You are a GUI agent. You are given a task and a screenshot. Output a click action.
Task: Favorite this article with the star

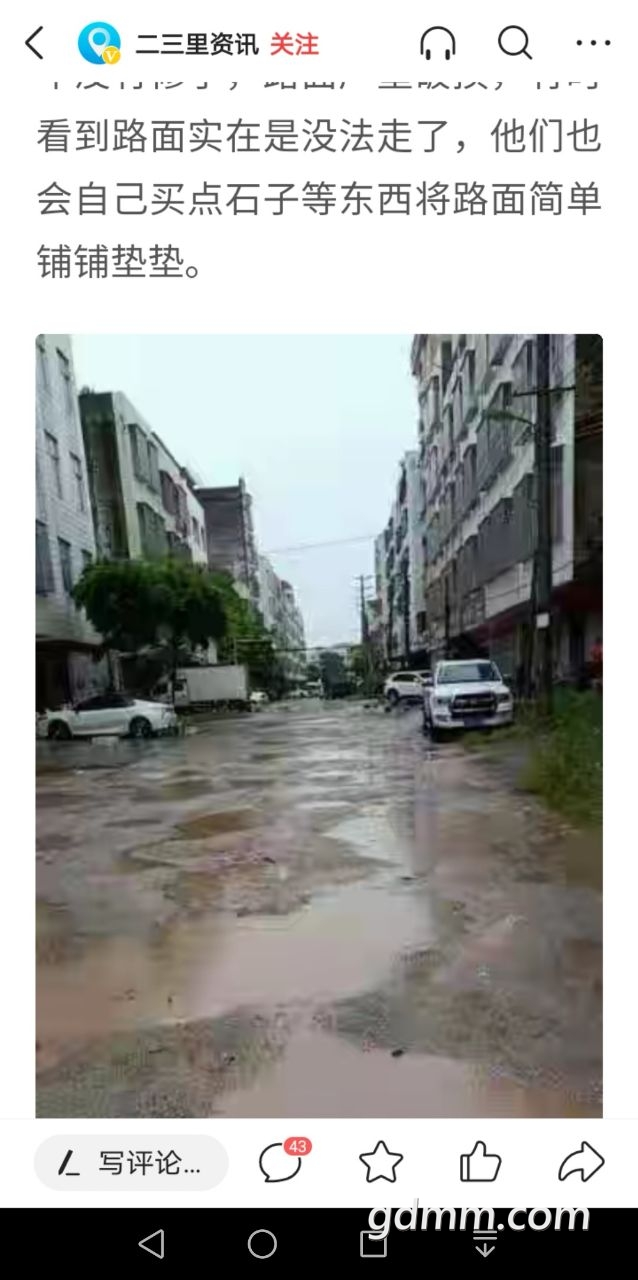pyautogui.click(x=380, y=1162)
